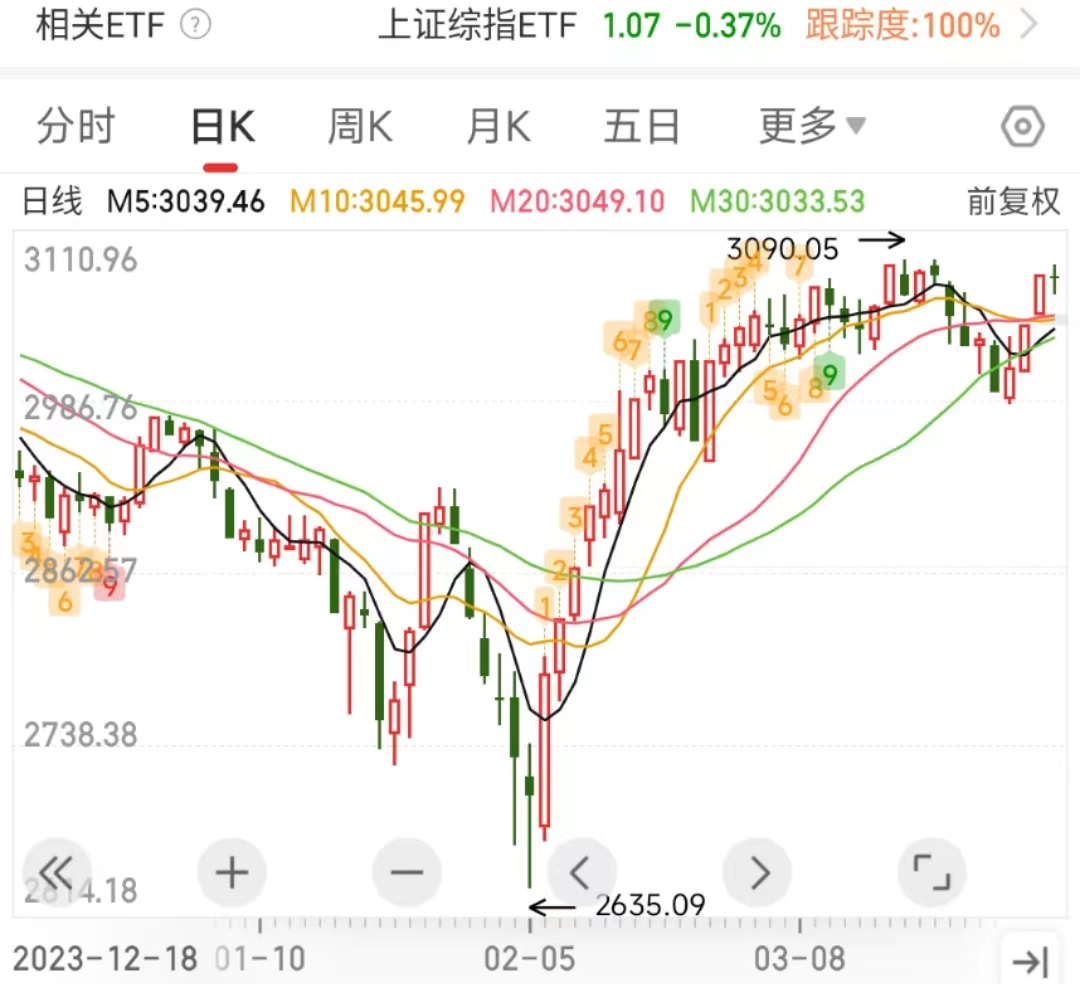Screen dimensions: 1080x984
Task: Switch to the 月K monthly tab
Action: click(498, 128)
